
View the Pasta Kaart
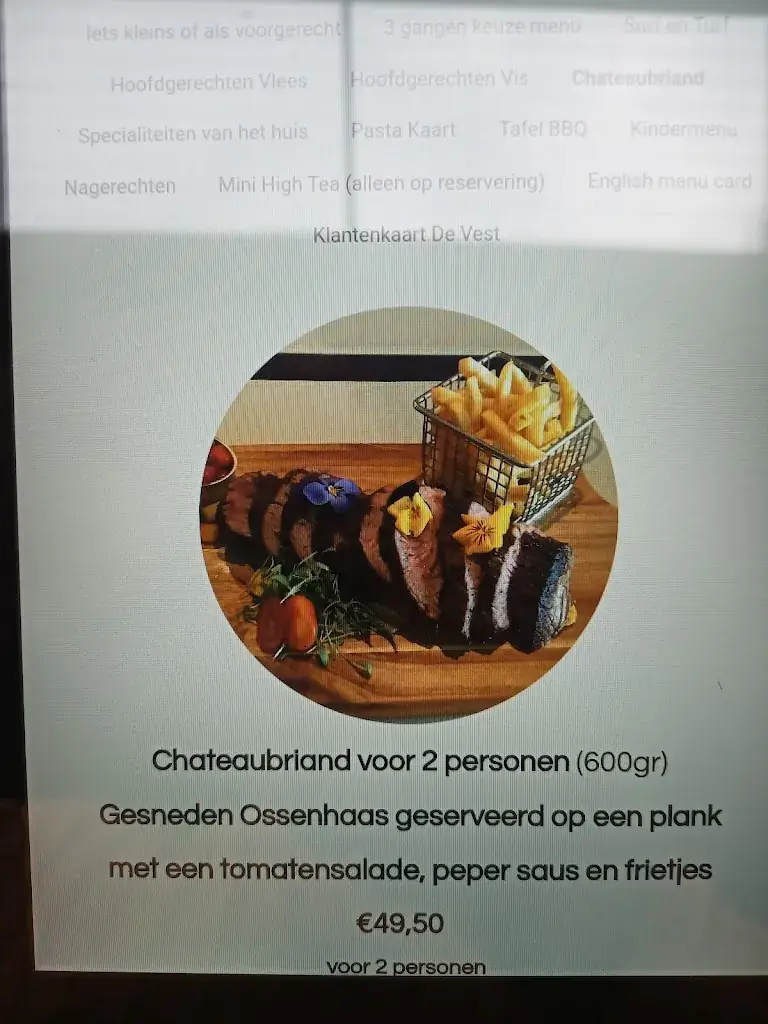(403, 130)
